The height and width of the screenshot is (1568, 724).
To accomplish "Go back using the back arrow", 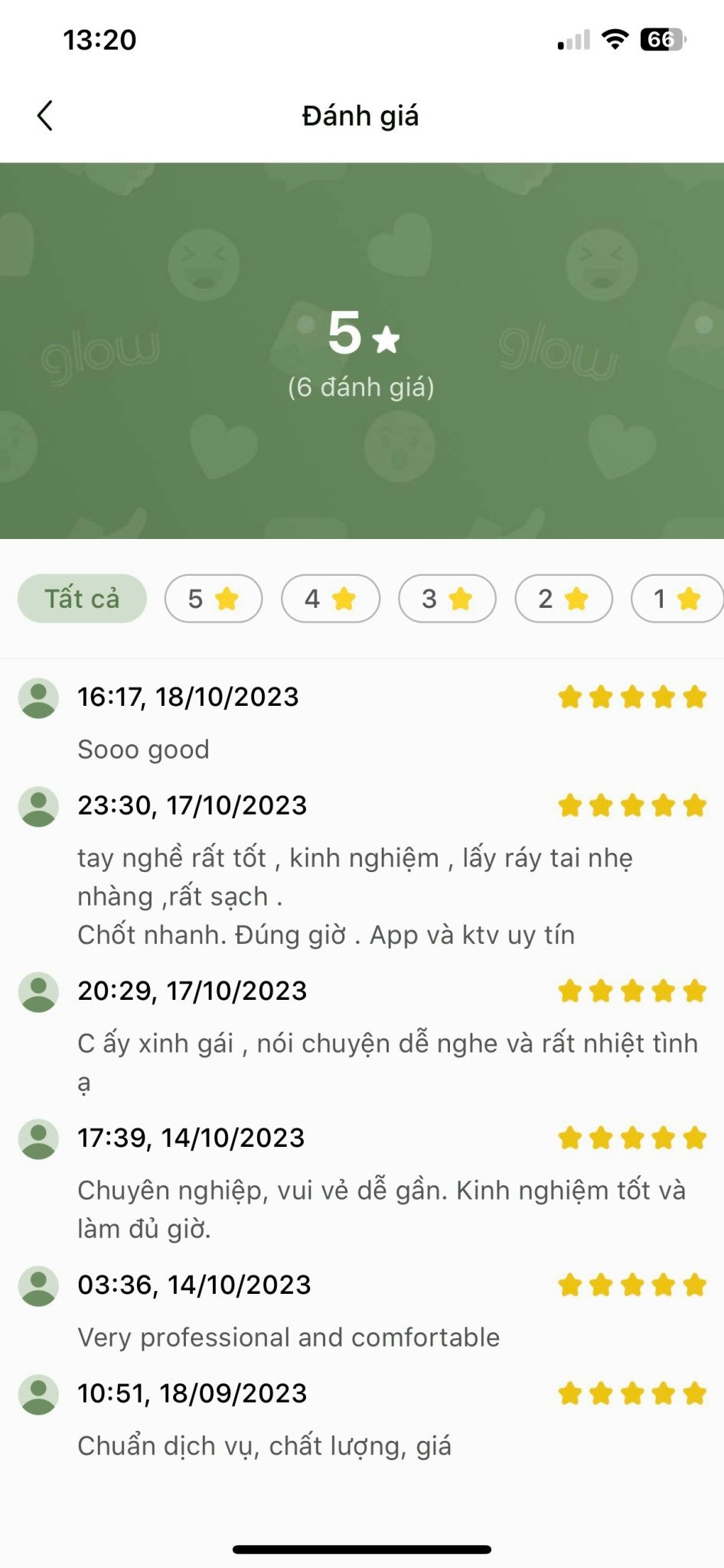I will 45,116.
